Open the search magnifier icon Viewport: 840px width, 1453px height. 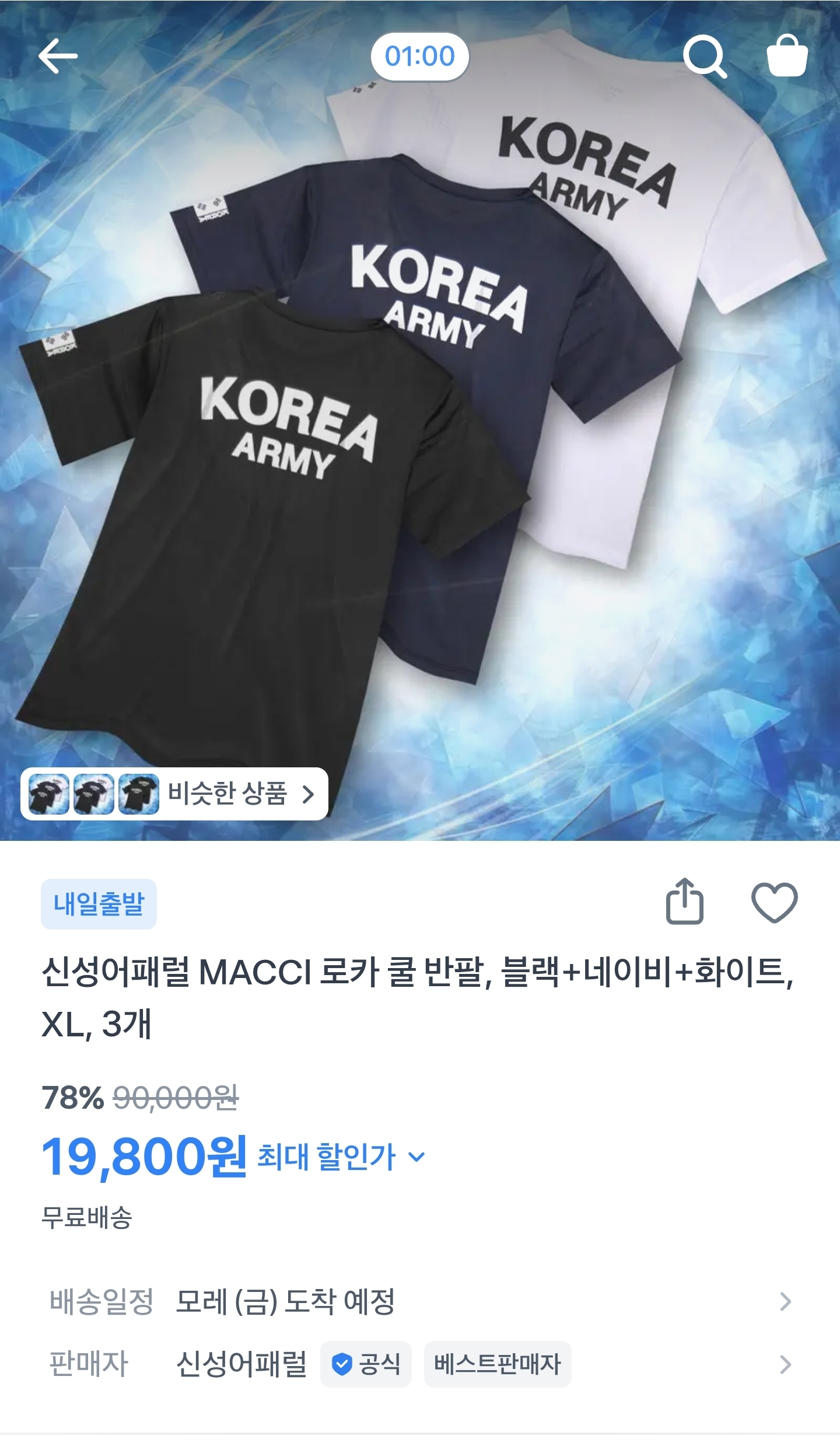pos(705,57)
